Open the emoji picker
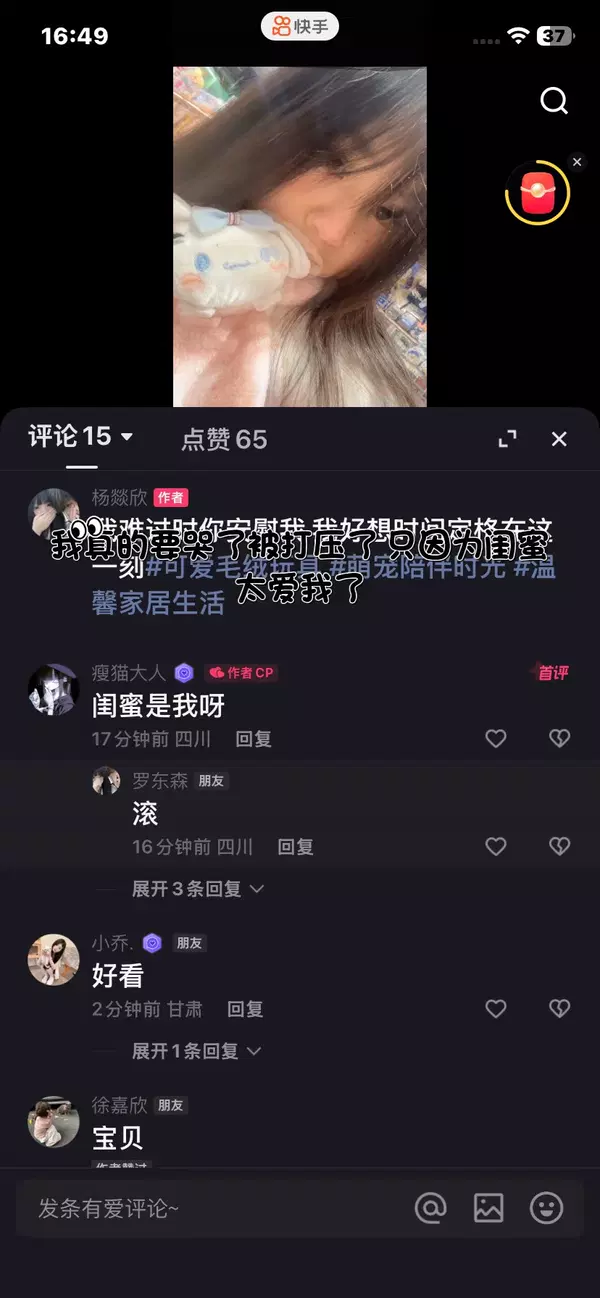This screenshot has height=1298, width=600. (546, 1208)
